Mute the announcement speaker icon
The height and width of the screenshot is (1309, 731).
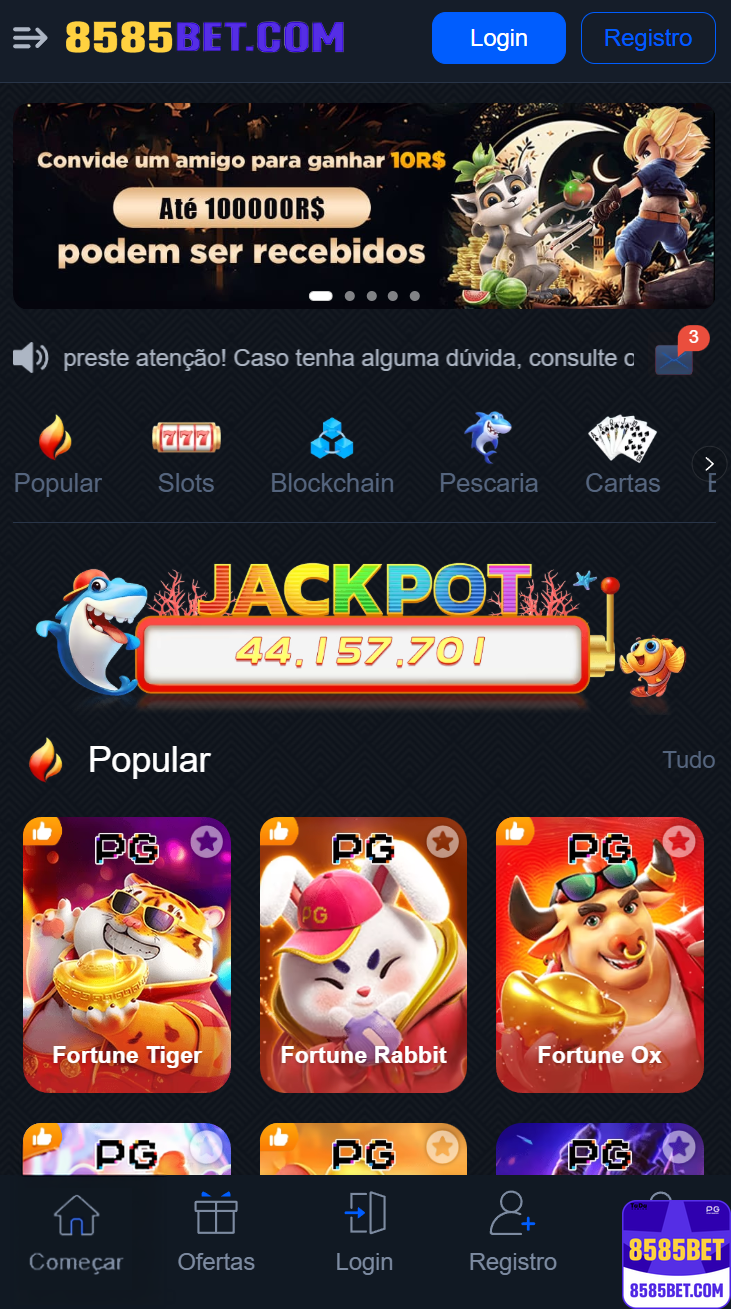click(x=29, y=357)
